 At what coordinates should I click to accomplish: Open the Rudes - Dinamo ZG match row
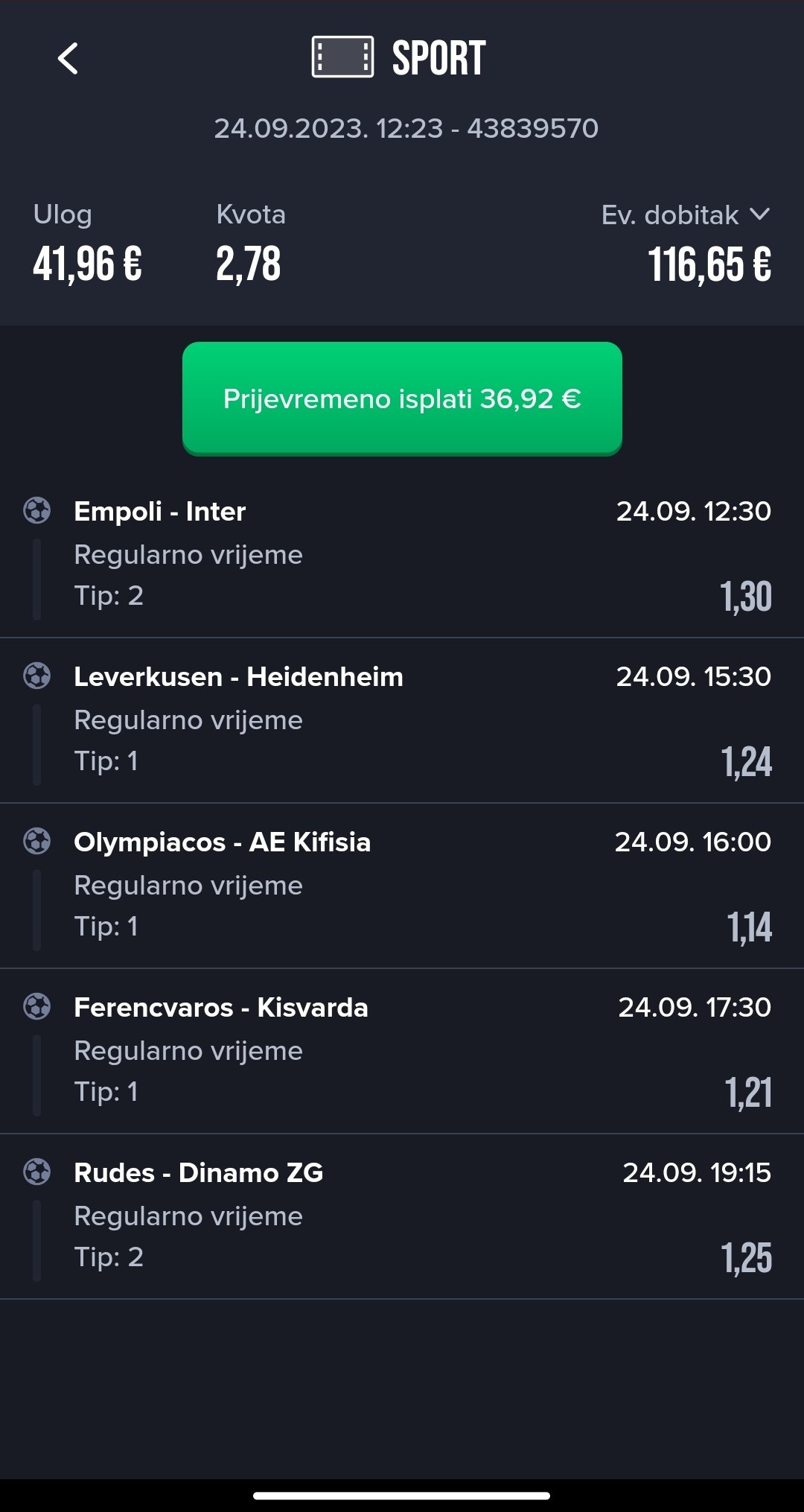(x=402, y=1216)
